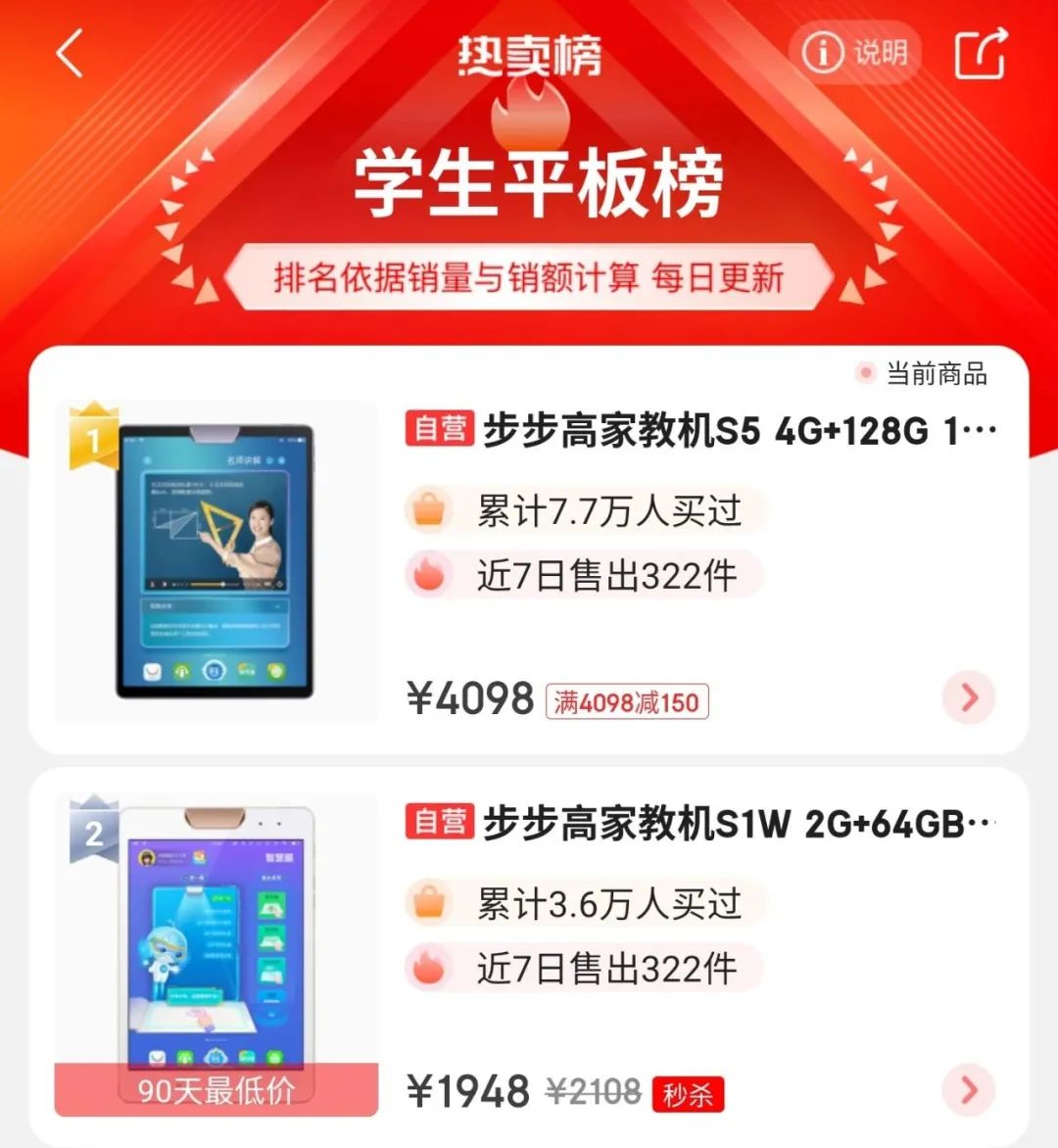Viewport: 1058px width, 1148px height.
Task: Expand details of 步步高家教机S5 via right chevron
Action: [969, 697]
